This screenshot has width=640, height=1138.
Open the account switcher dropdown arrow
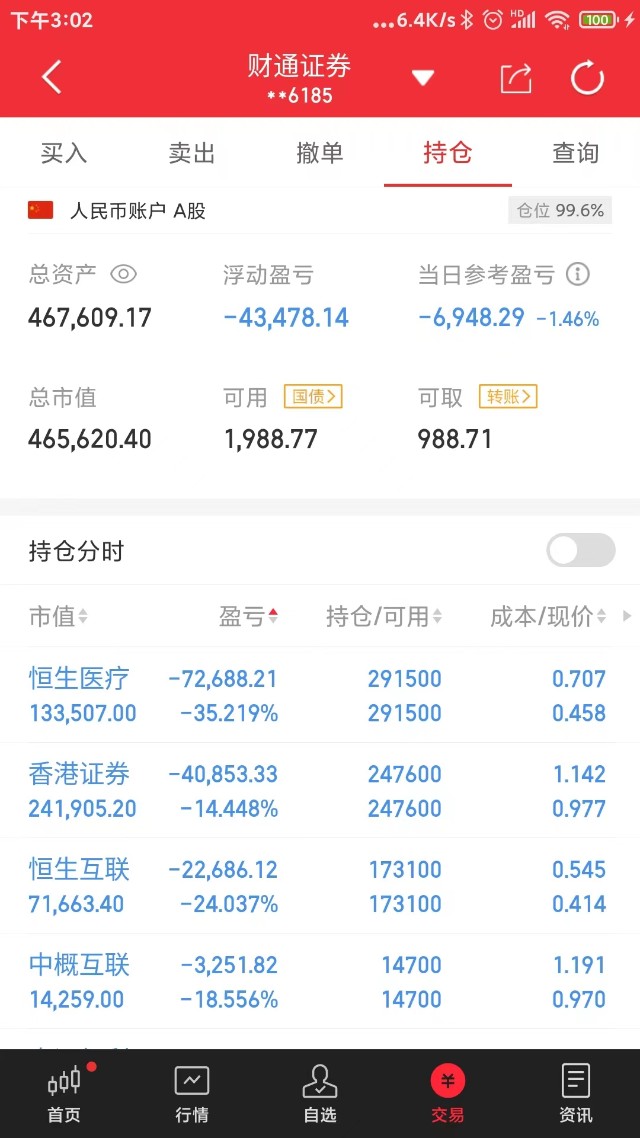(423, 78)
